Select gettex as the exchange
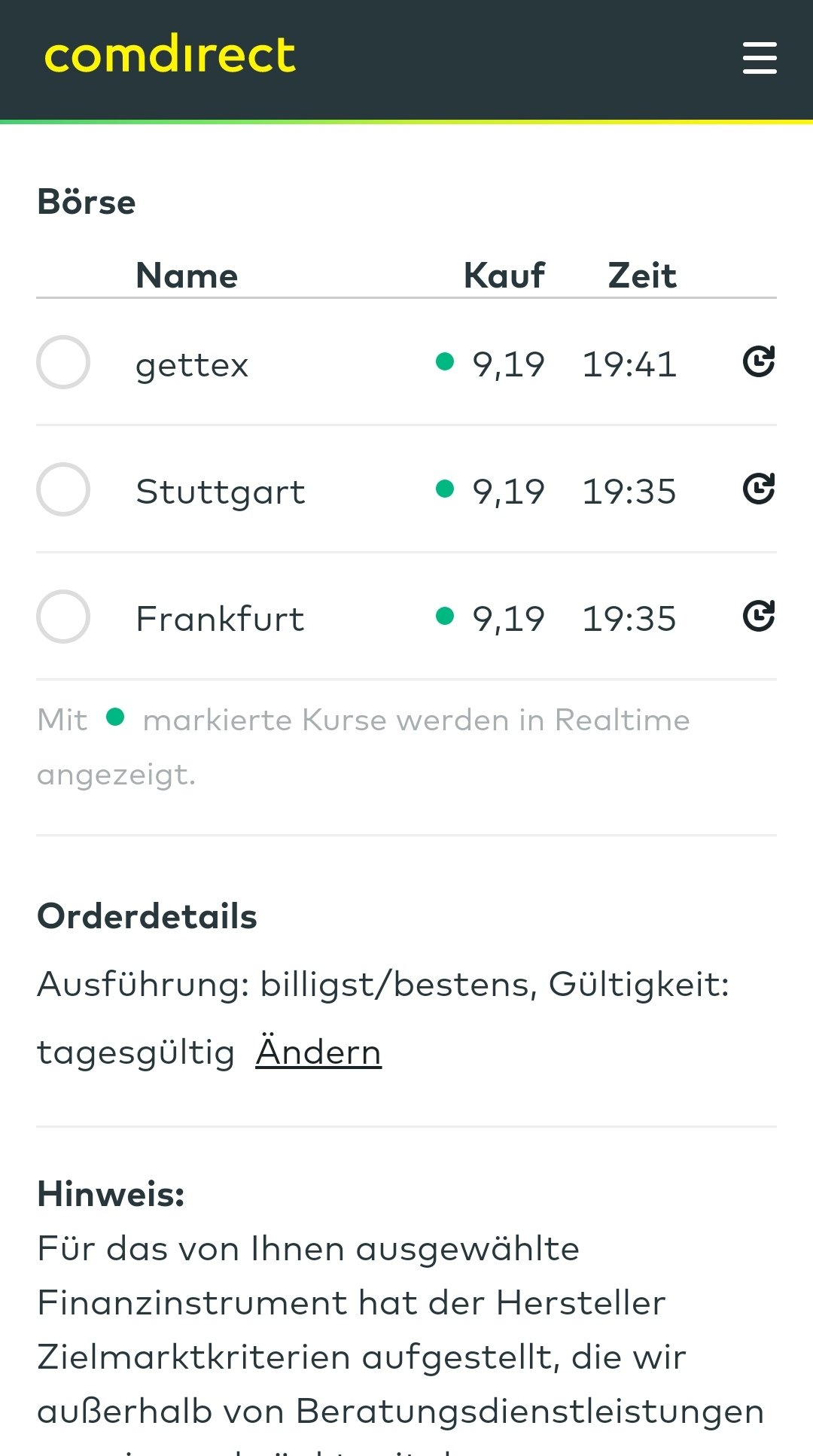 tap(63, 362)
